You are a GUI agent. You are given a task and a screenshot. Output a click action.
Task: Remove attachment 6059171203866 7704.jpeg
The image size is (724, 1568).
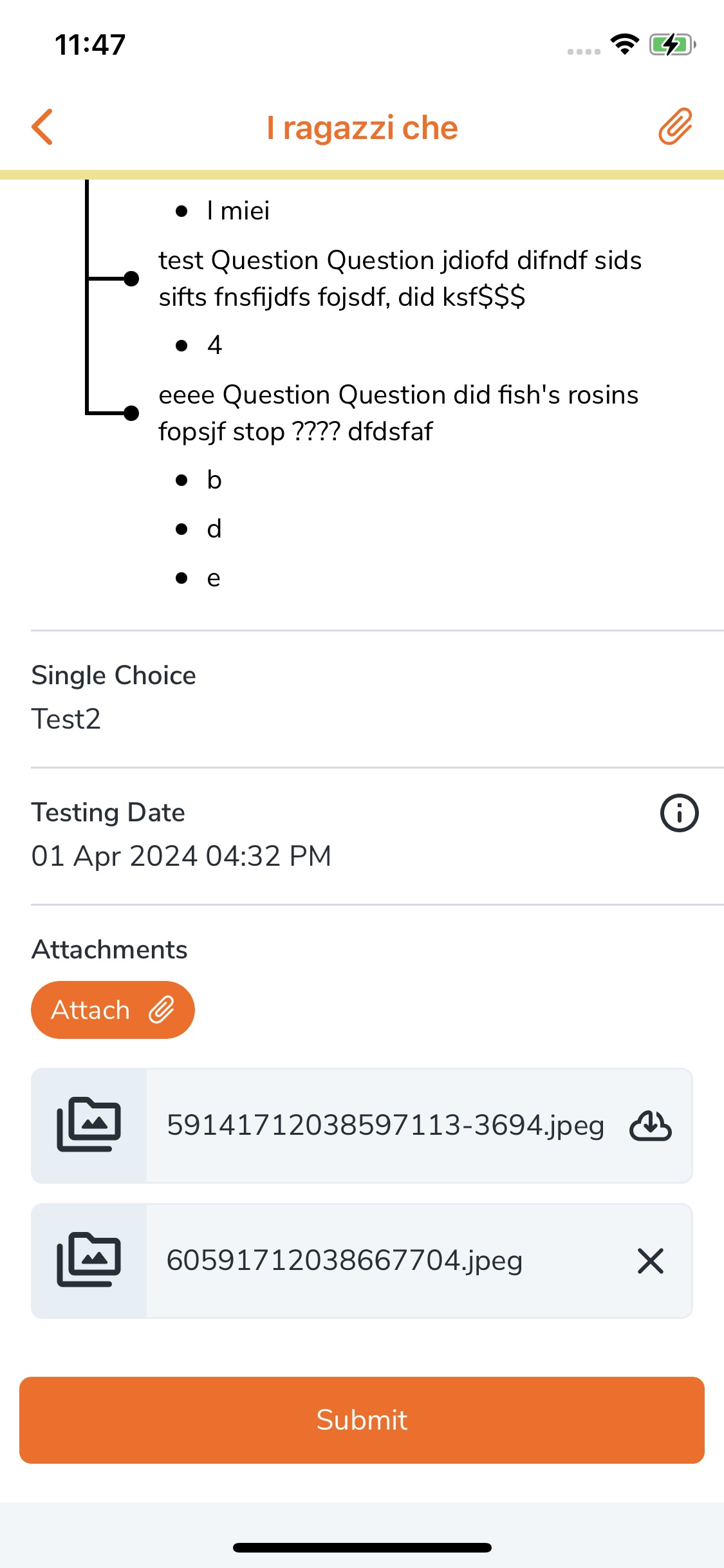[x=650, y=1261]
